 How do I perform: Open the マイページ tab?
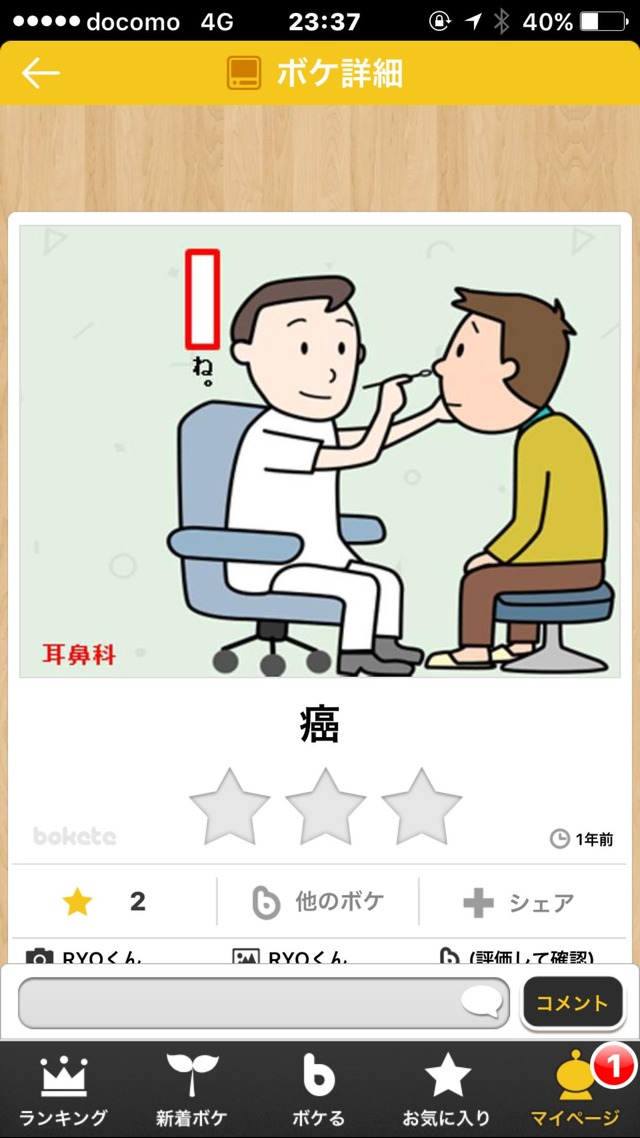[575, 1090]
